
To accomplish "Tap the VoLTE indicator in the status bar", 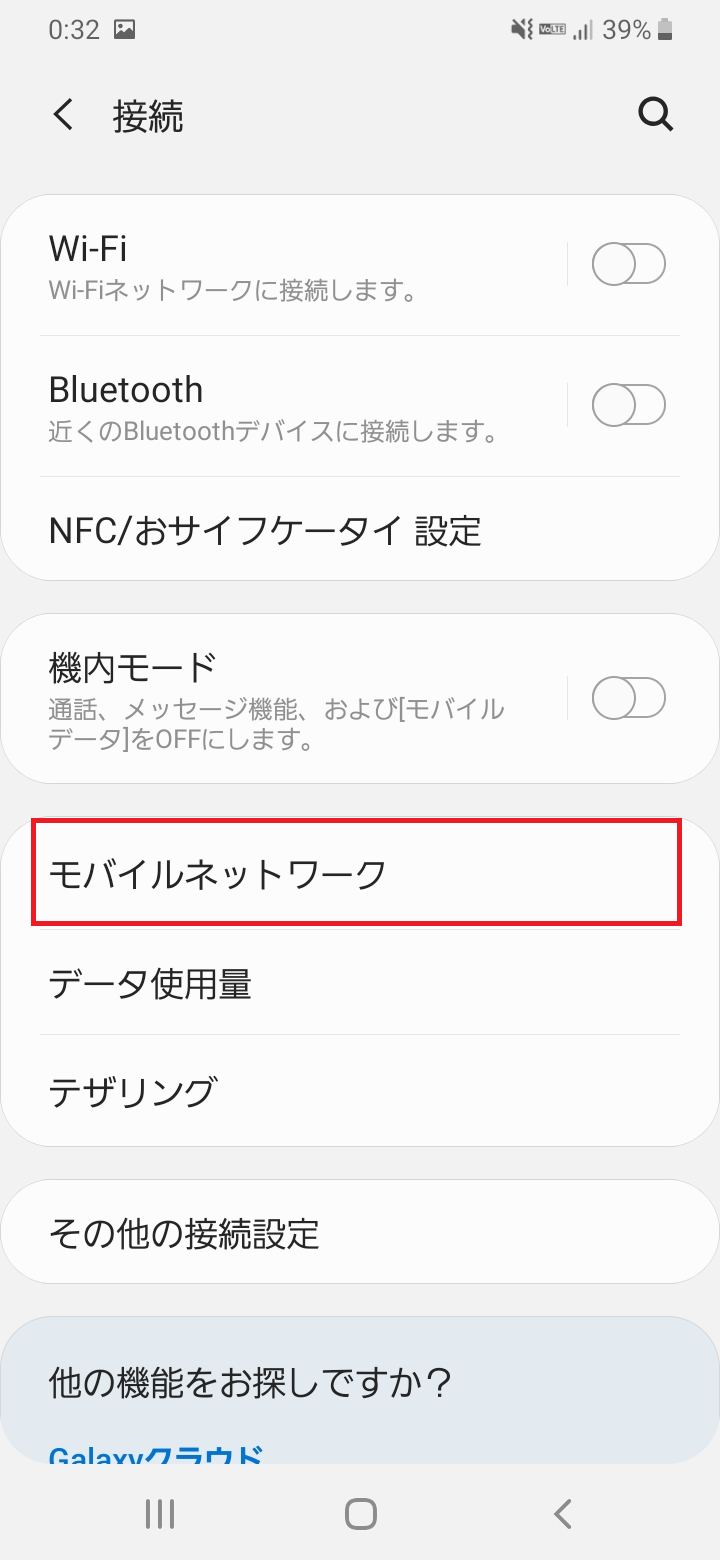I will [552, 29].
